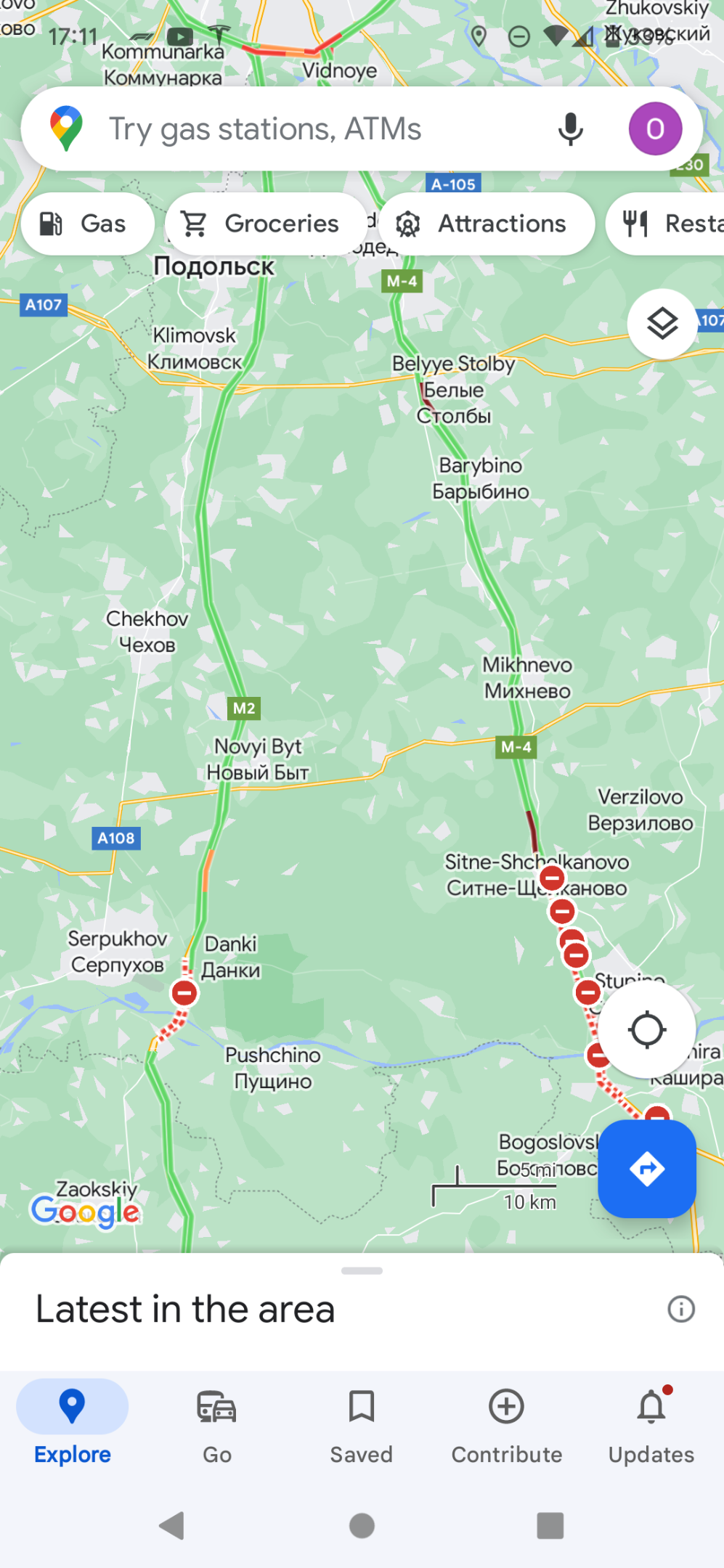This screenshot has height=1568, width=724.
Task: Open the system recent apps view
Action: pyautogui.click(x=550, y=1526)
